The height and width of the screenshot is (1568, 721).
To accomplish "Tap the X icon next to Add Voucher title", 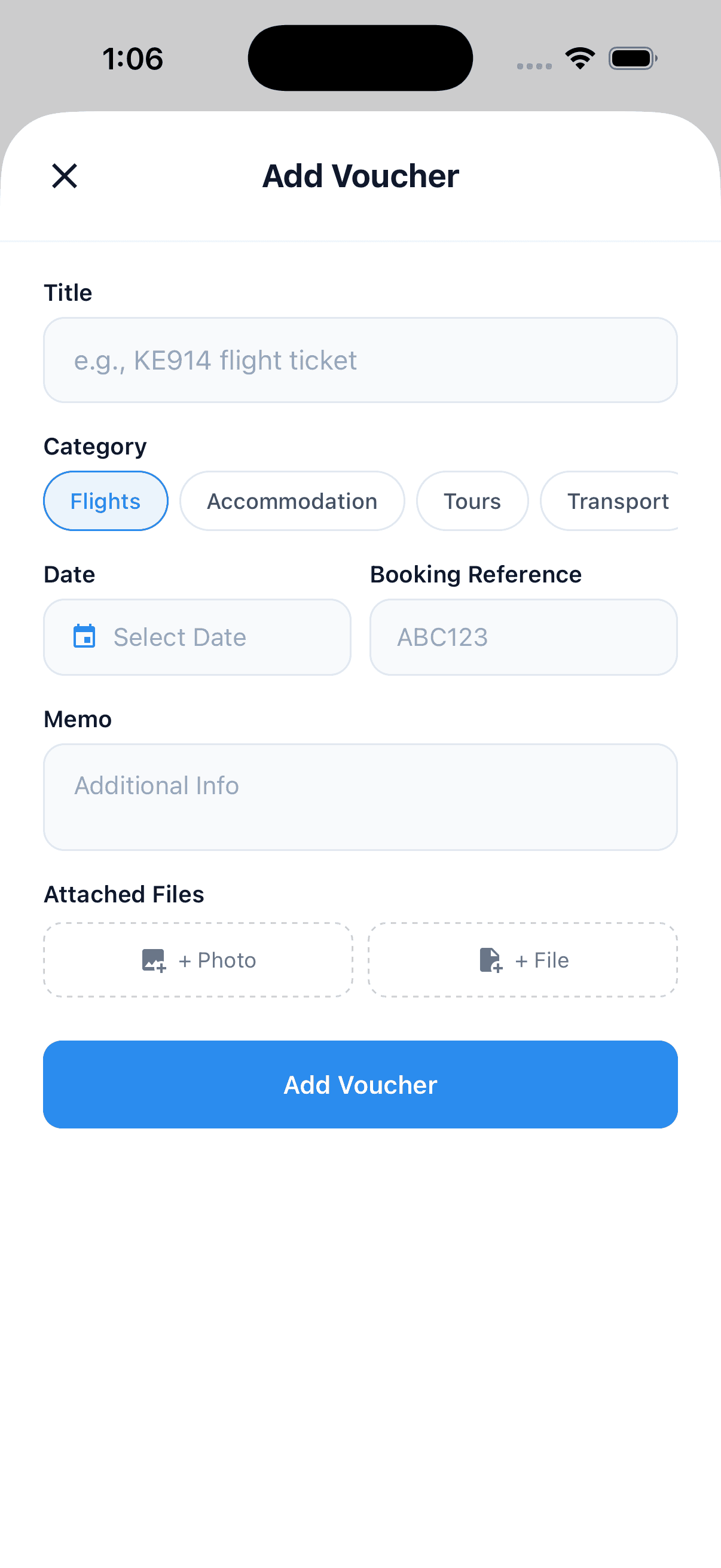I will click(x=65, y=176).
